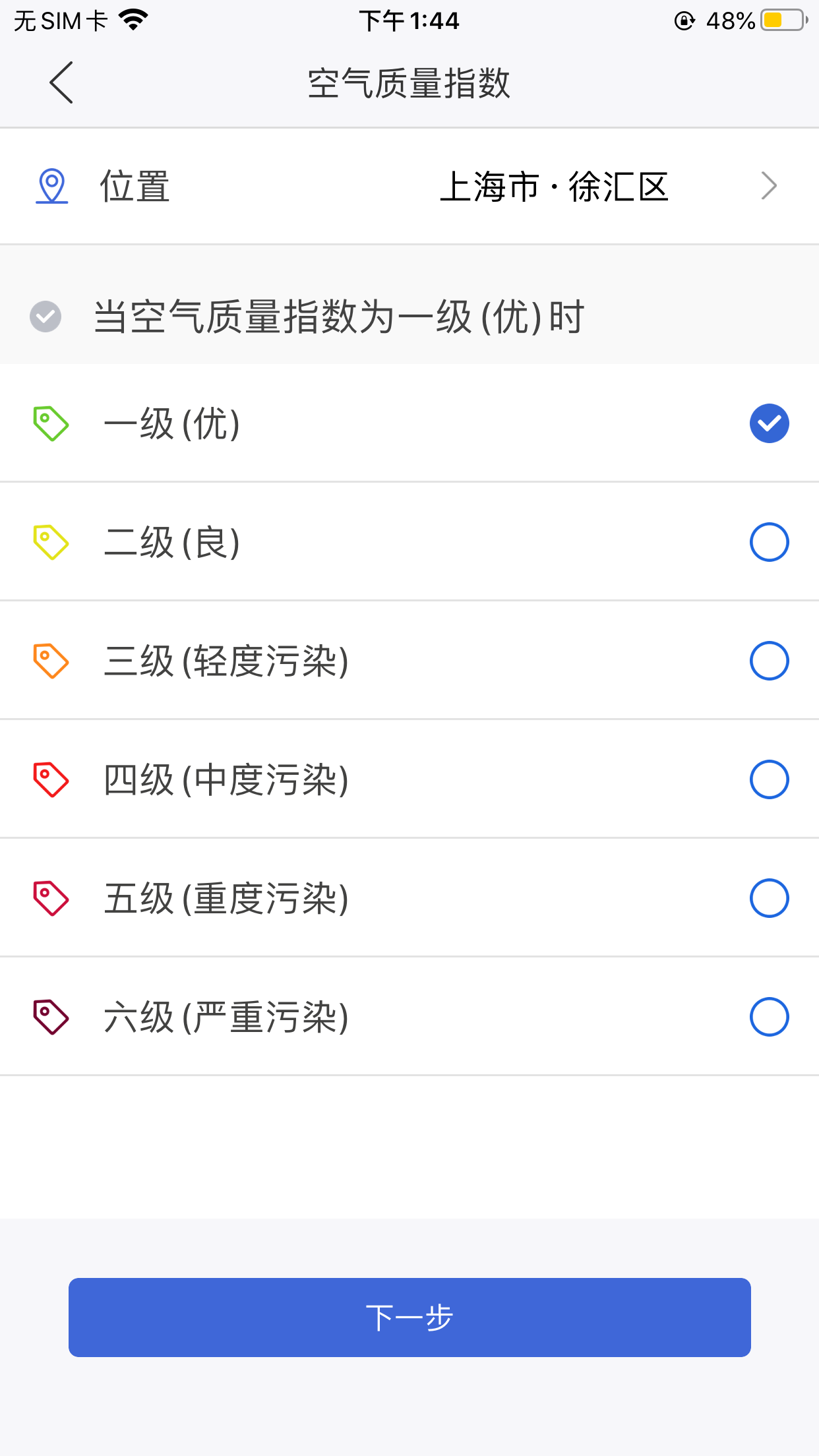Choose 三级(轻度污染) option

tap(409, 661)
